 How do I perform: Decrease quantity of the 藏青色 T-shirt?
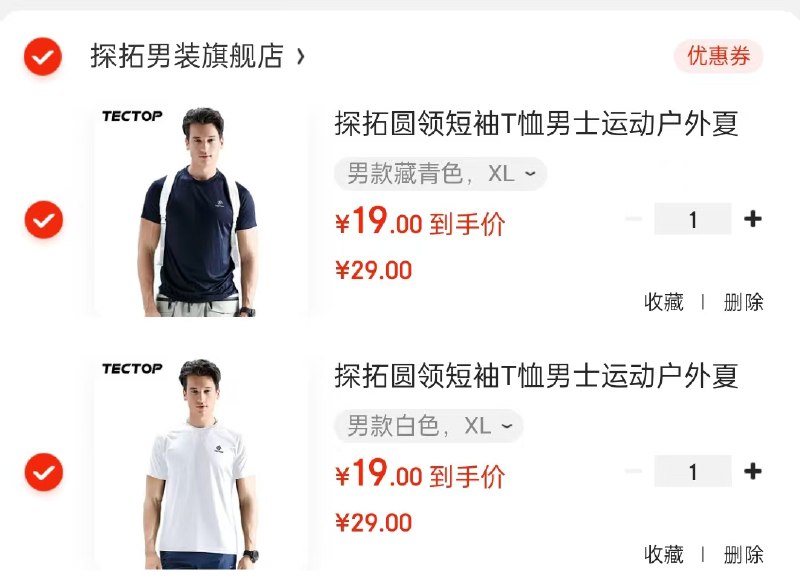coord(633,220)
